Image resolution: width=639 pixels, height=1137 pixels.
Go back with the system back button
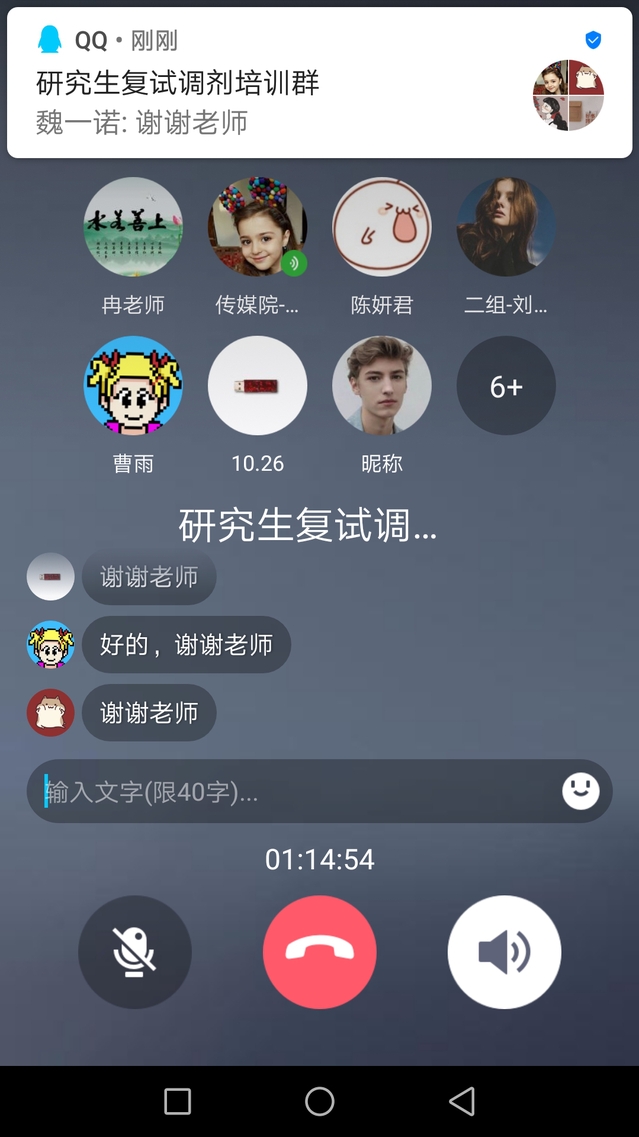coord(461,1101)
